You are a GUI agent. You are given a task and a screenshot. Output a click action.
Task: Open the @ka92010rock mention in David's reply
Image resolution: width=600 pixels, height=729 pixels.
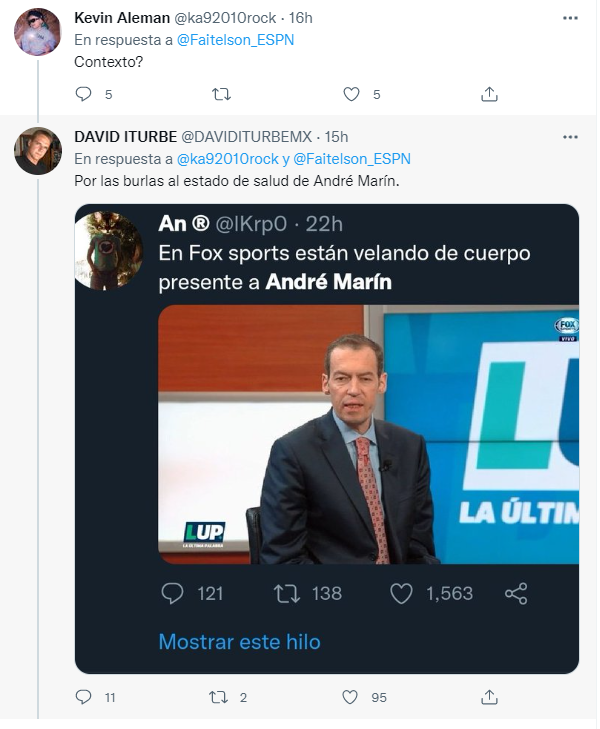(x=227, y=158)
